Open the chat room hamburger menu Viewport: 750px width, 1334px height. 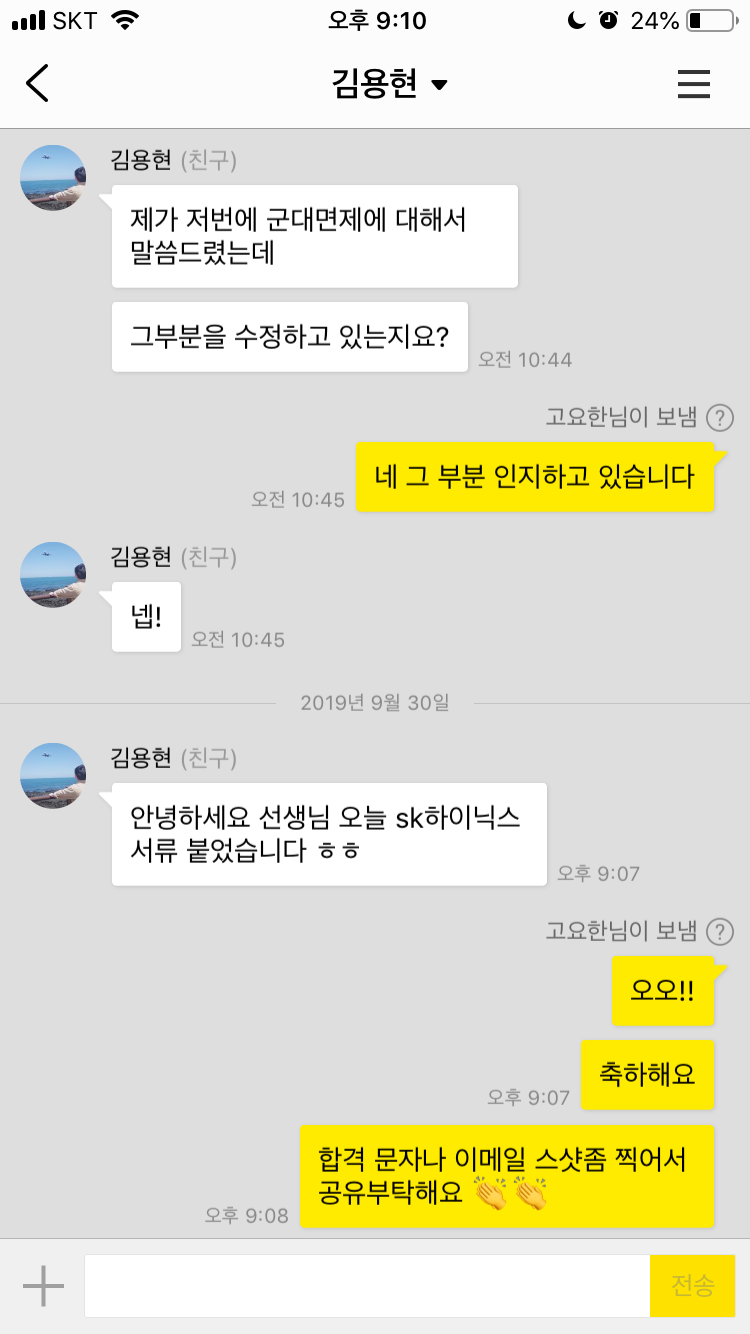(x=693, y=84)
